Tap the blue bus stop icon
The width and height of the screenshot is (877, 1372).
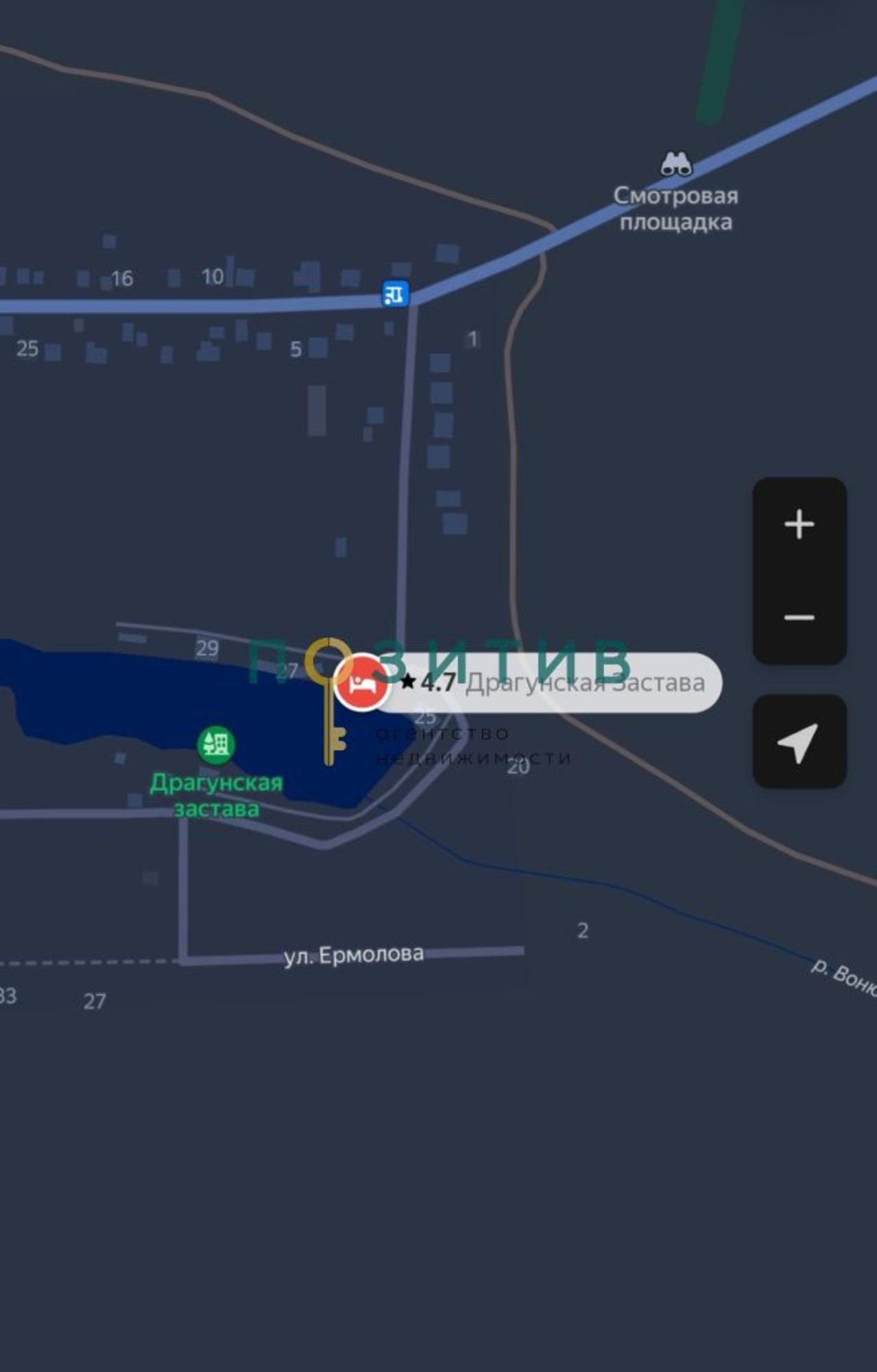click(x=395, y=294)
